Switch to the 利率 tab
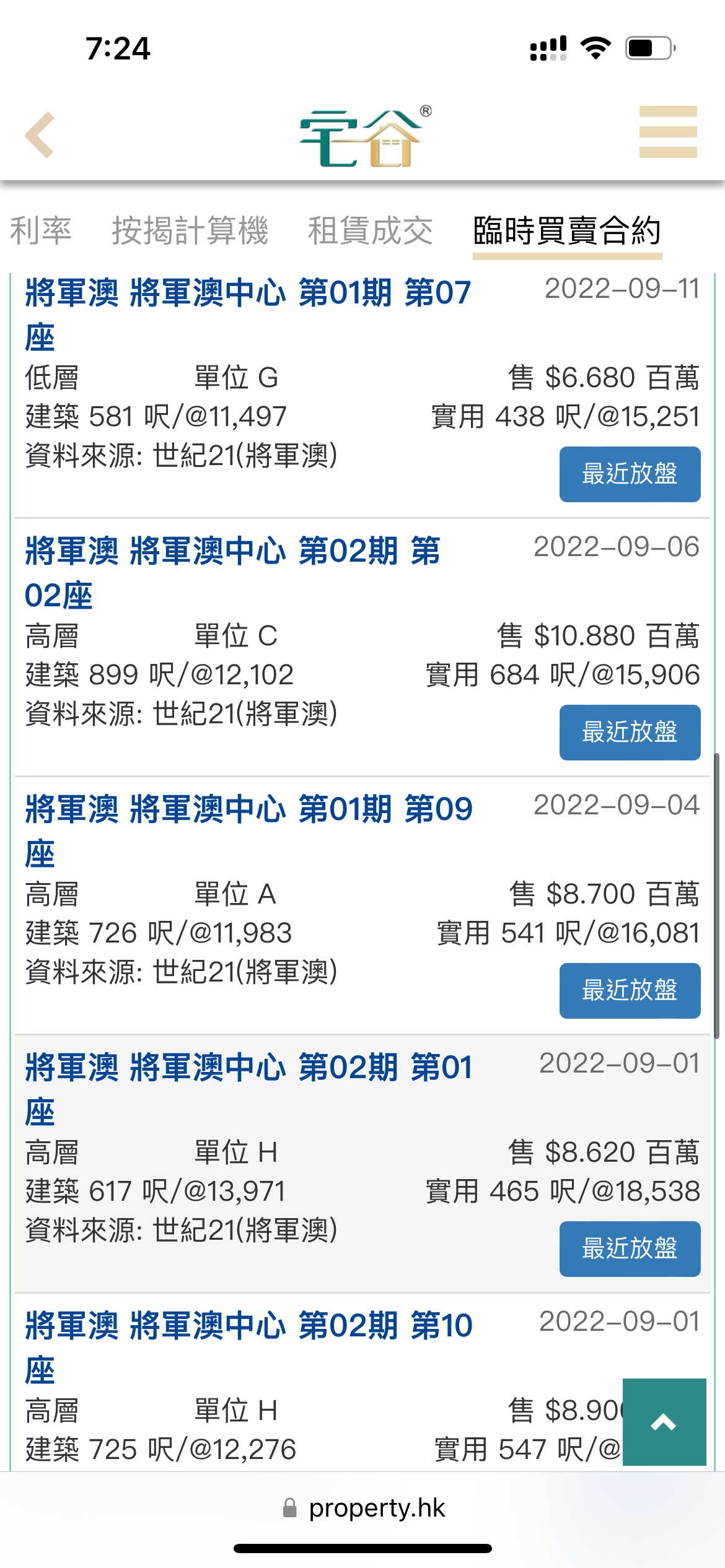 pos(41,230)
